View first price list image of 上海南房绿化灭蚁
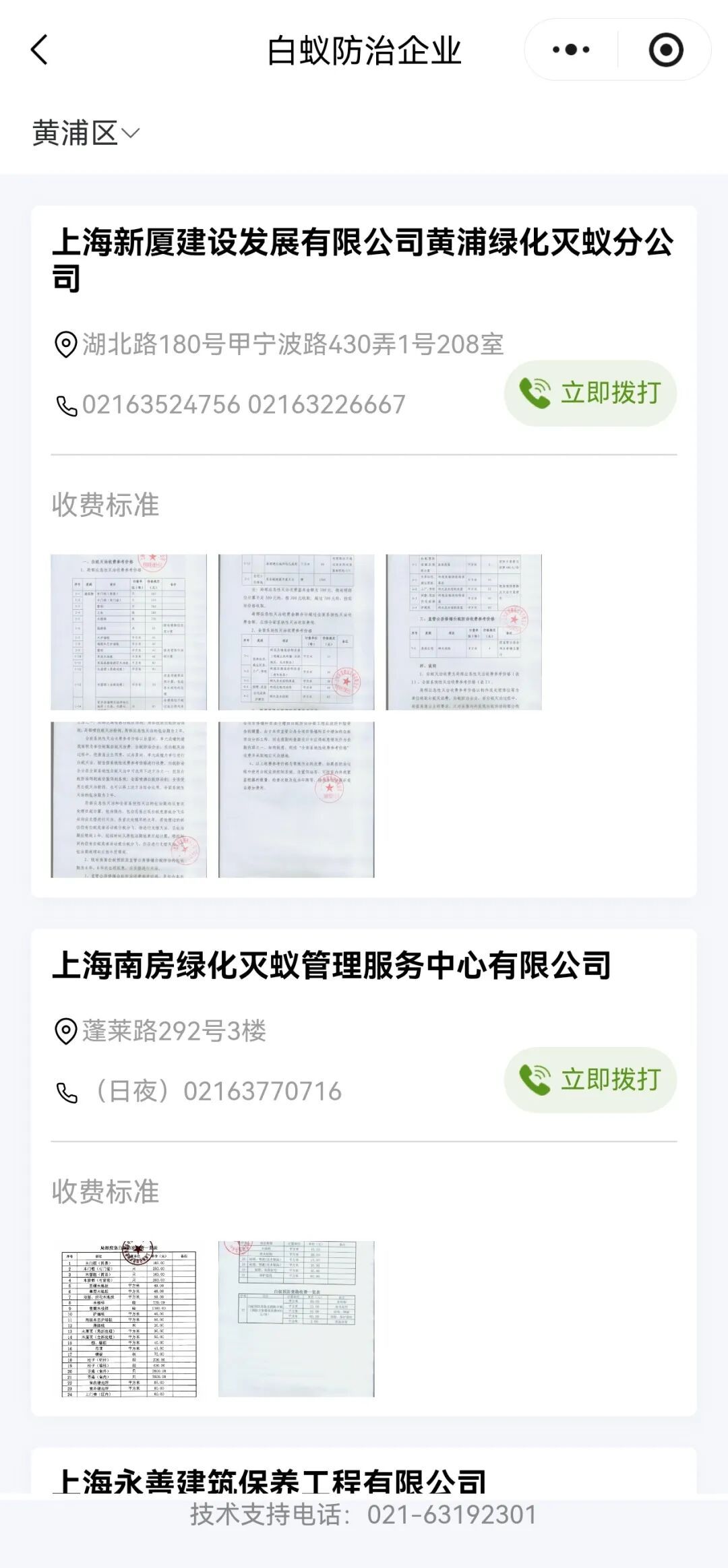 pyautogui.click(x=129, y=1319)
